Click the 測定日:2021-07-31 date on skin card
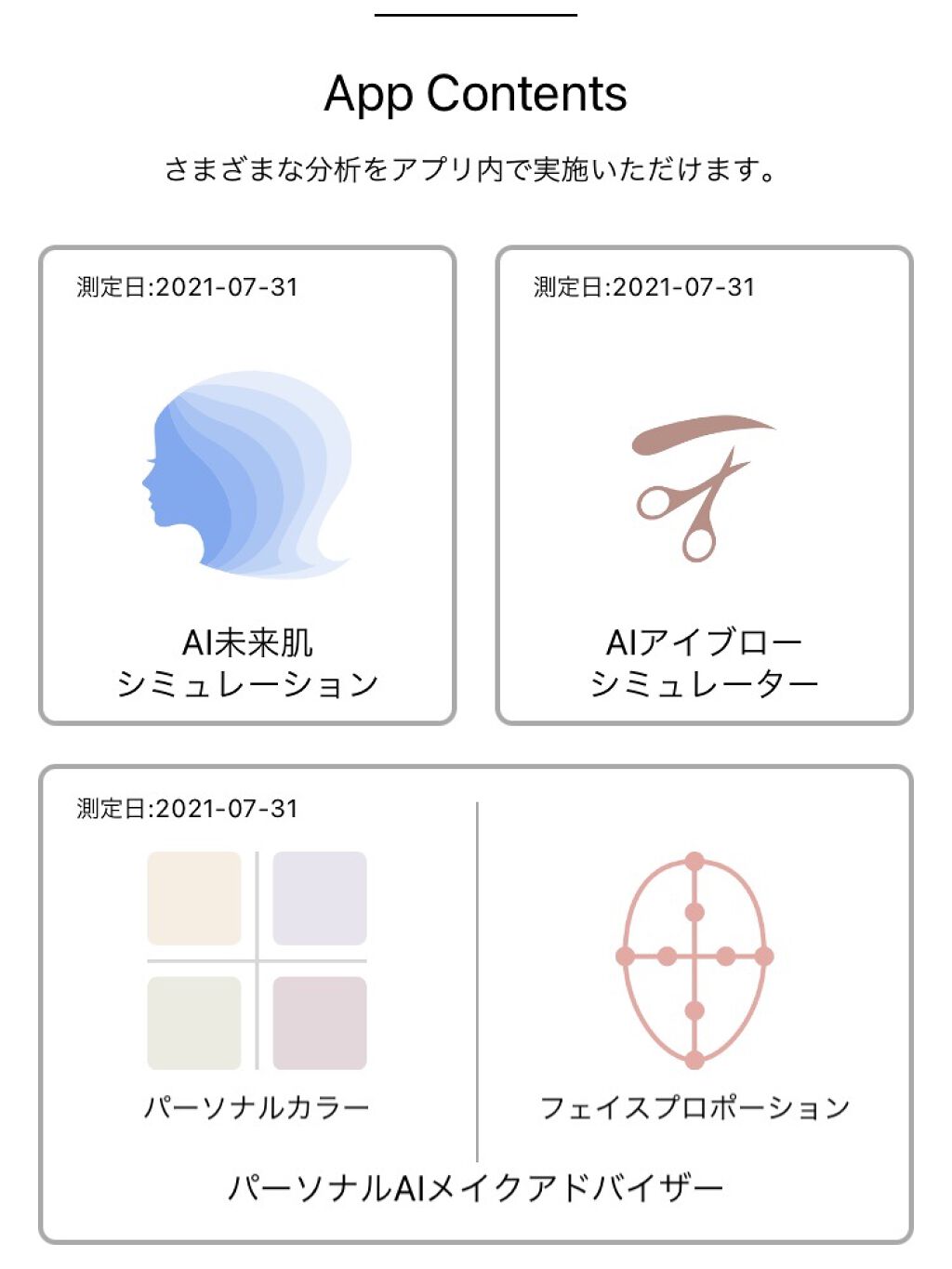This screenshot has height=1269, width=952. point(184,287)
